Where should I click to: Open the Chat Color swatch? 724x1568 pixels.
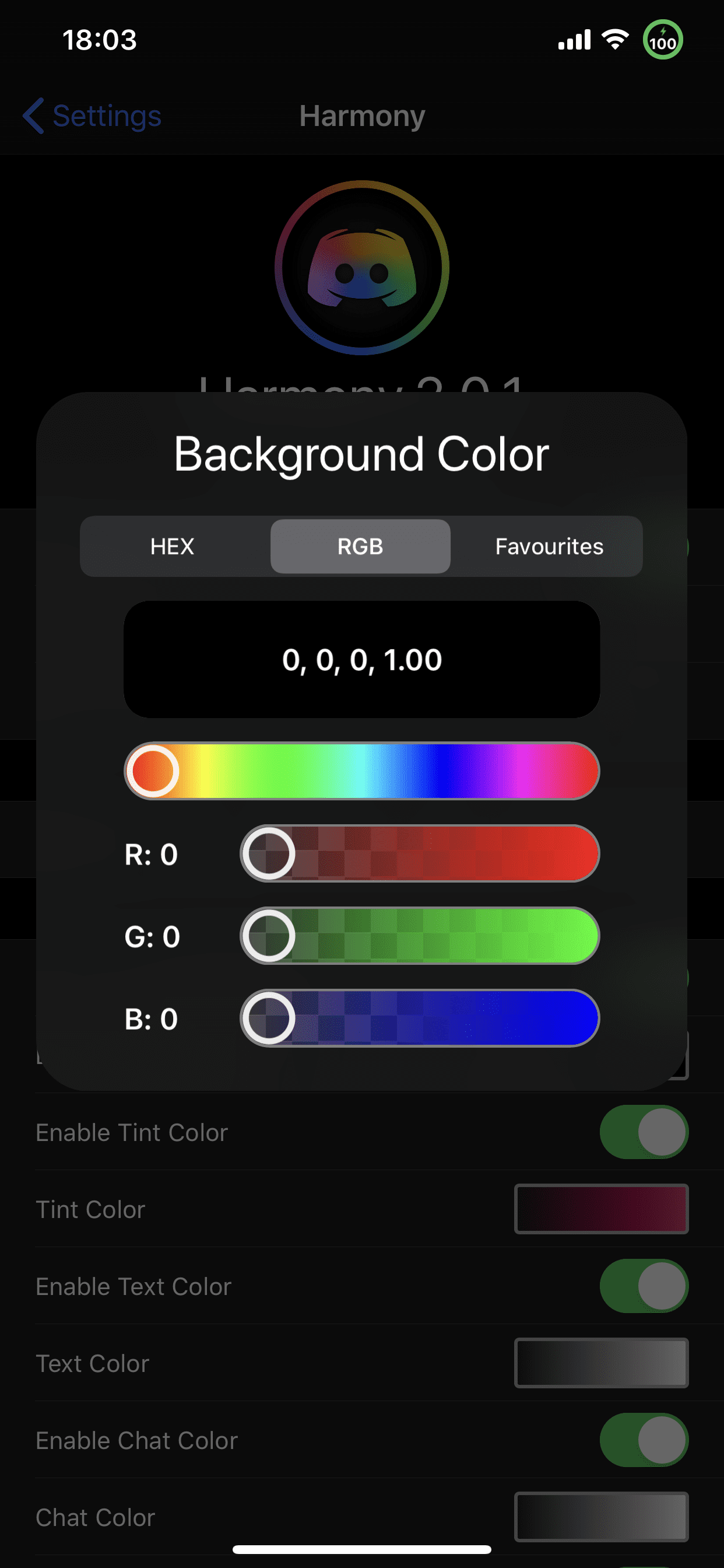[x=601, y=1517]
